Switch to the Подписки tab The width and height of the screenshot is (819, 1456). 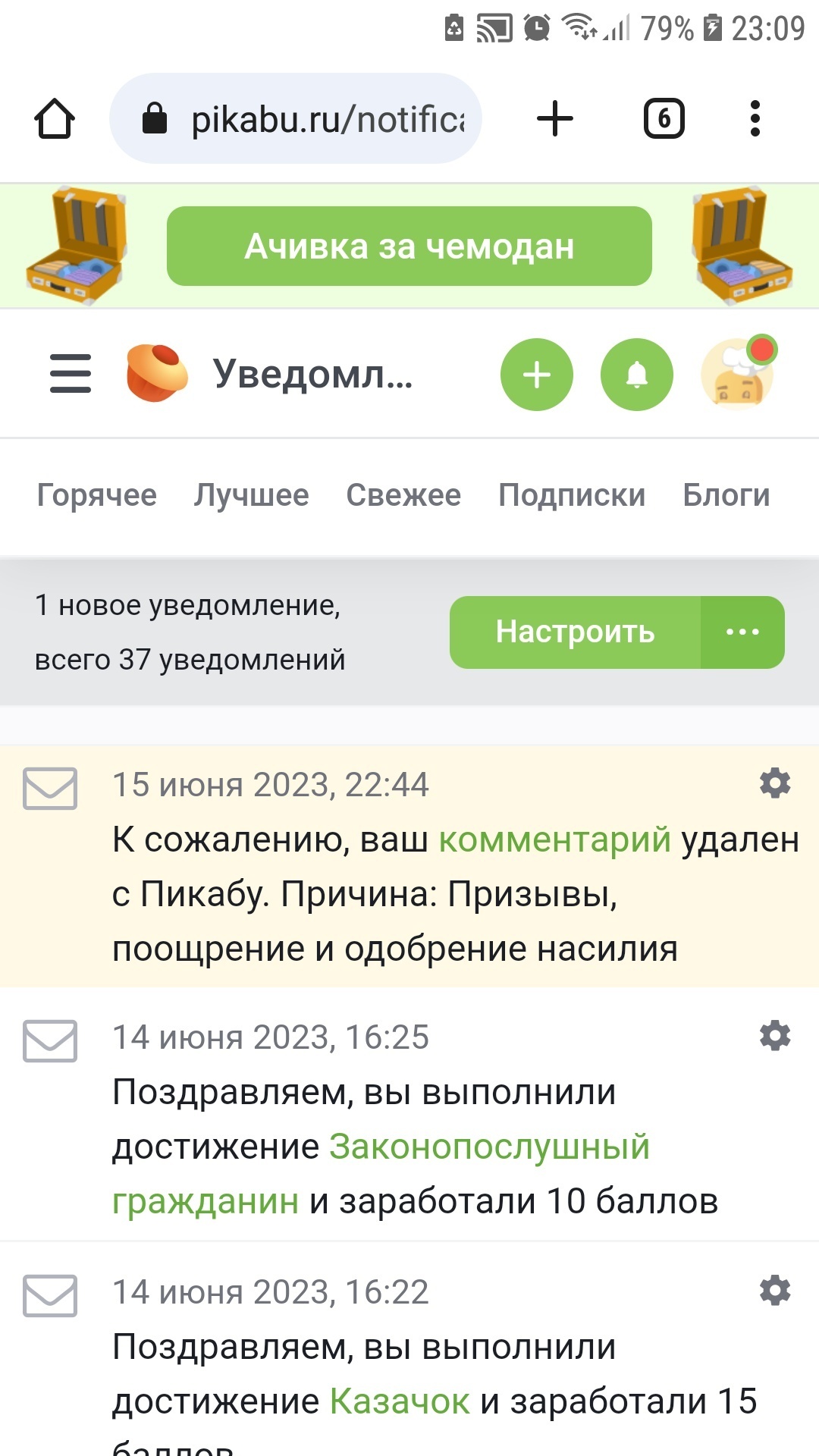pyautogui.click(x=572, y=495)
